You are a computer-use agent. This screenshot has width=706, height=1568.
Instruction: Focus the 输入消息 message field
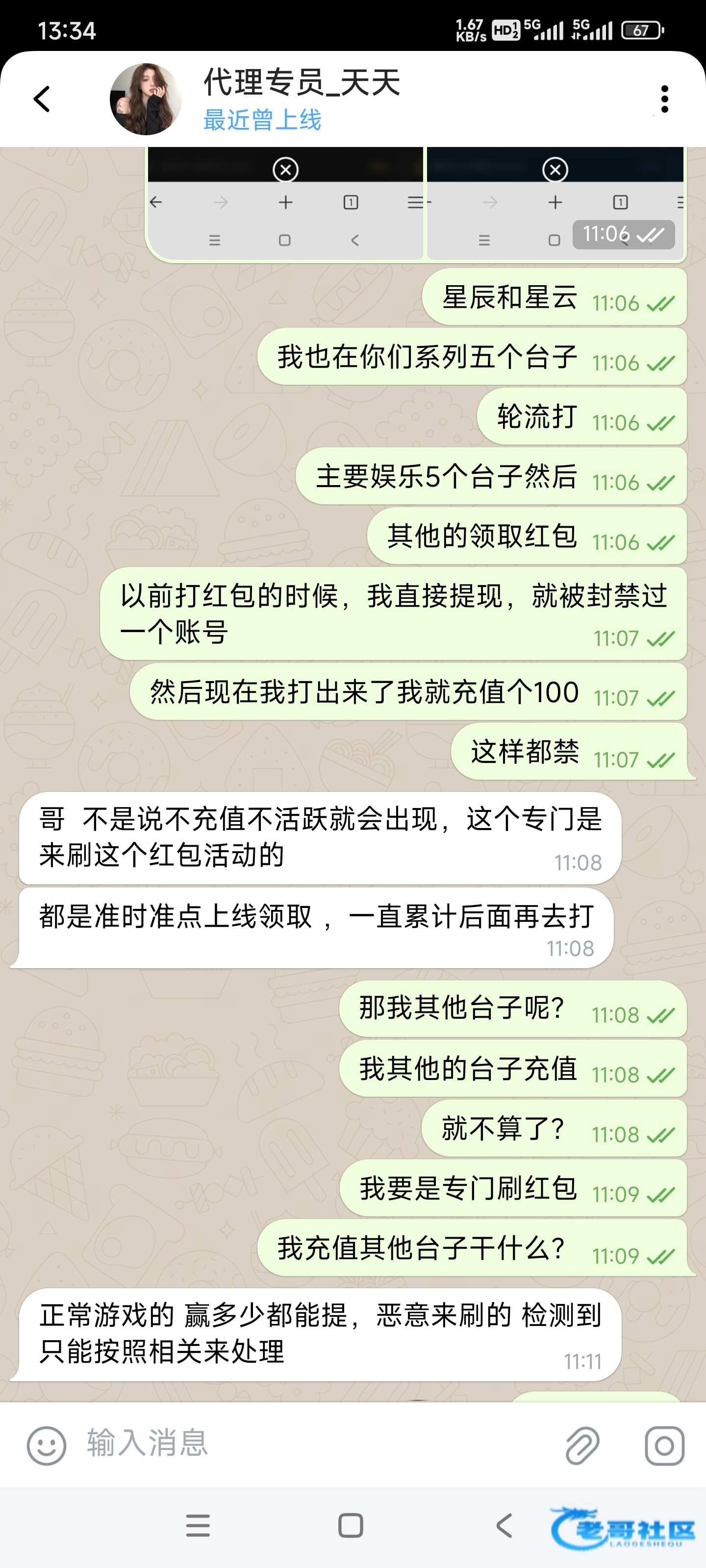pos(304,1444)
